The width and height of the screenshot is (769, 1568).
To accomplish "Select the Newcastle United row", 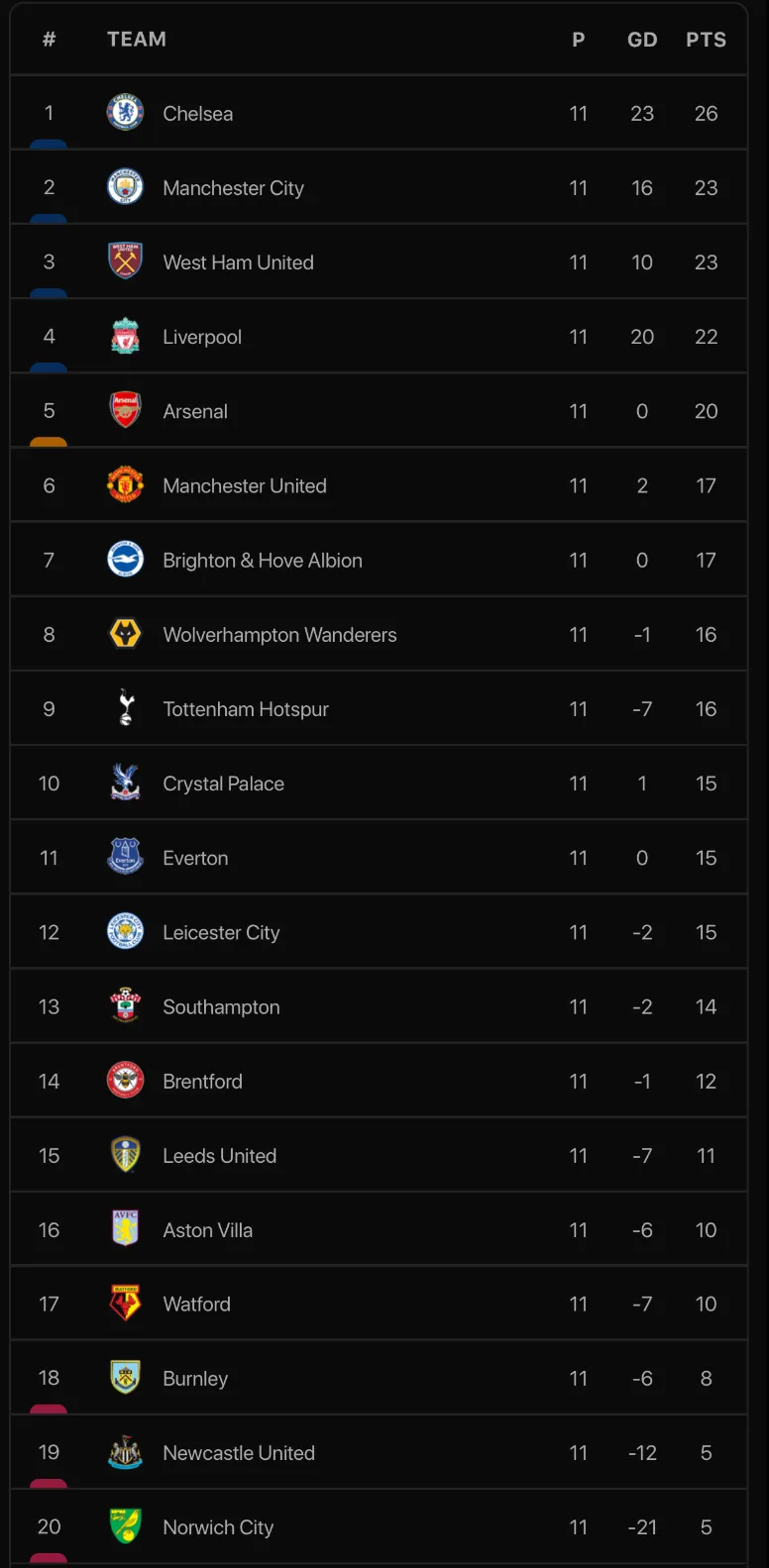I will tap(239, 1453).
